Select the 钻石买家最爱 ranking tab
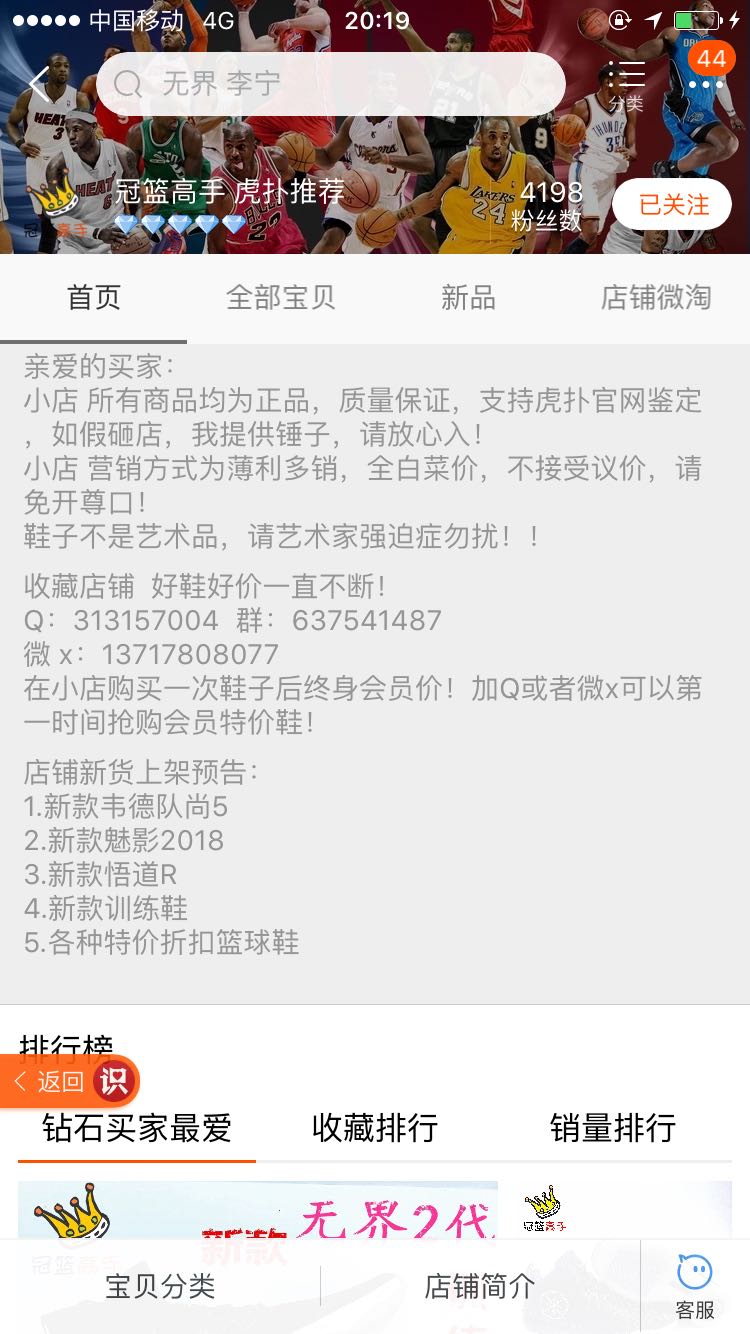This screenshot has width=750, height=1334. pos(137,1128)
